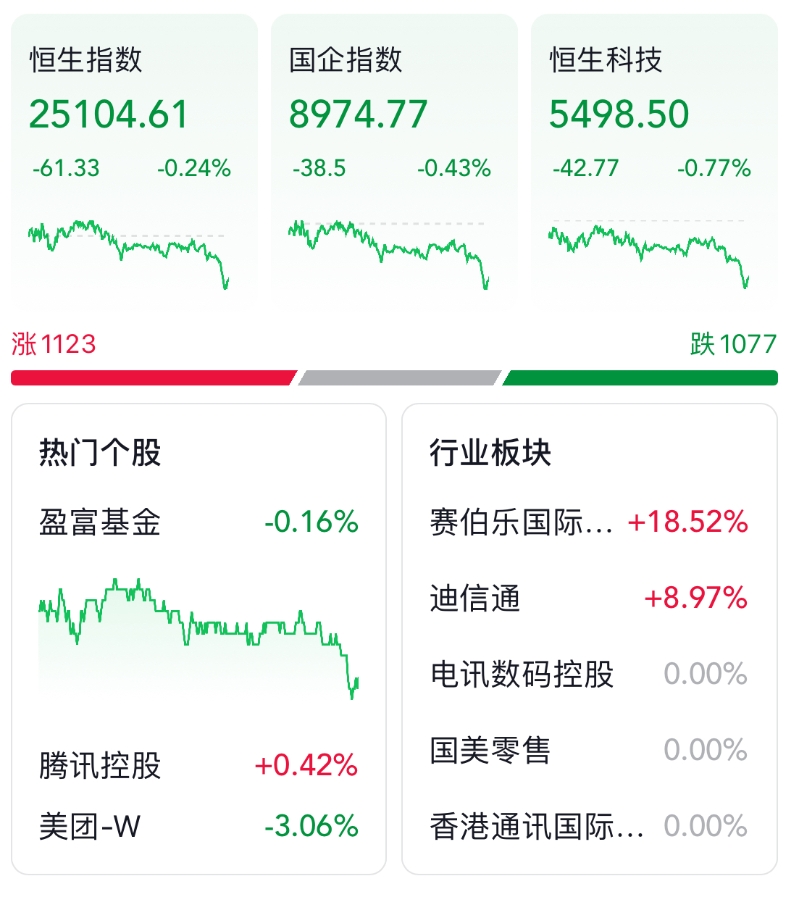Select the 国美零售 row
The width and height of the screenshot is (799, 897).
[x=588, y=750]
